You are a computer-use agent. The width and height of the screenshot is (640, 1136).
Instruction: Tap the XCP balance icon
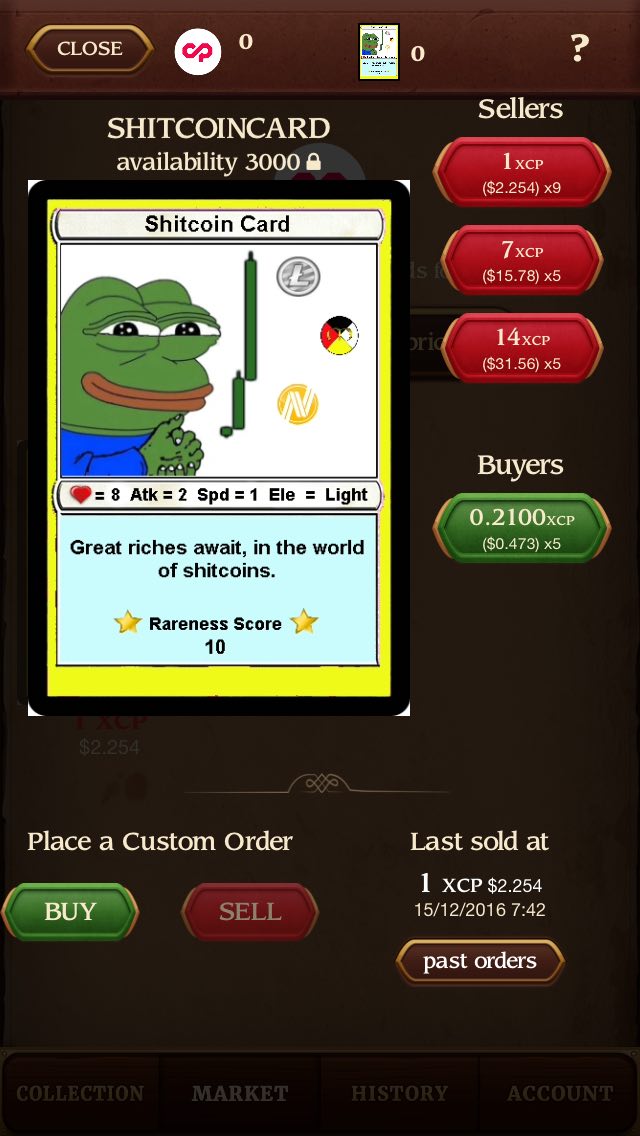click(198, 51)
